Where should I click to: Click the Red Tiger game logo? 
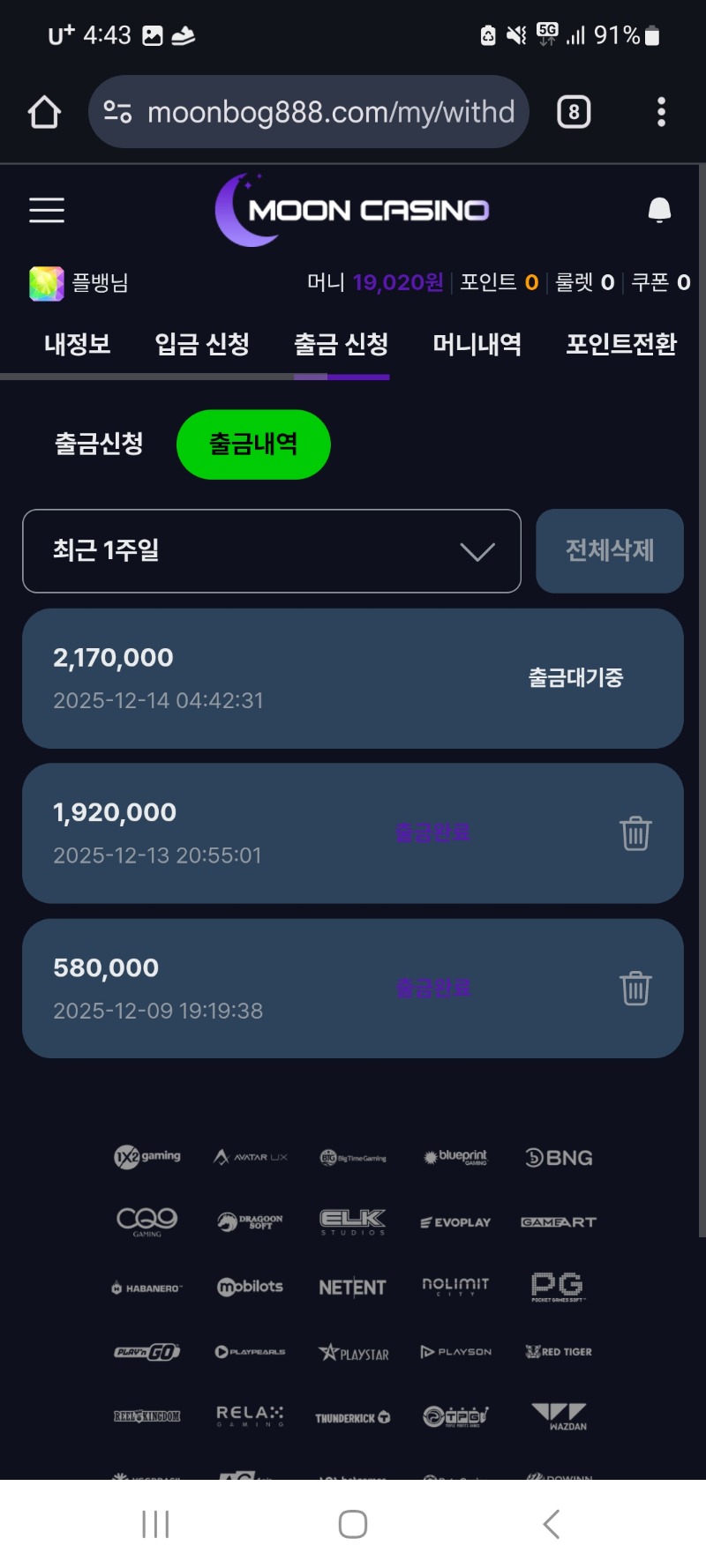point(557,1351)
